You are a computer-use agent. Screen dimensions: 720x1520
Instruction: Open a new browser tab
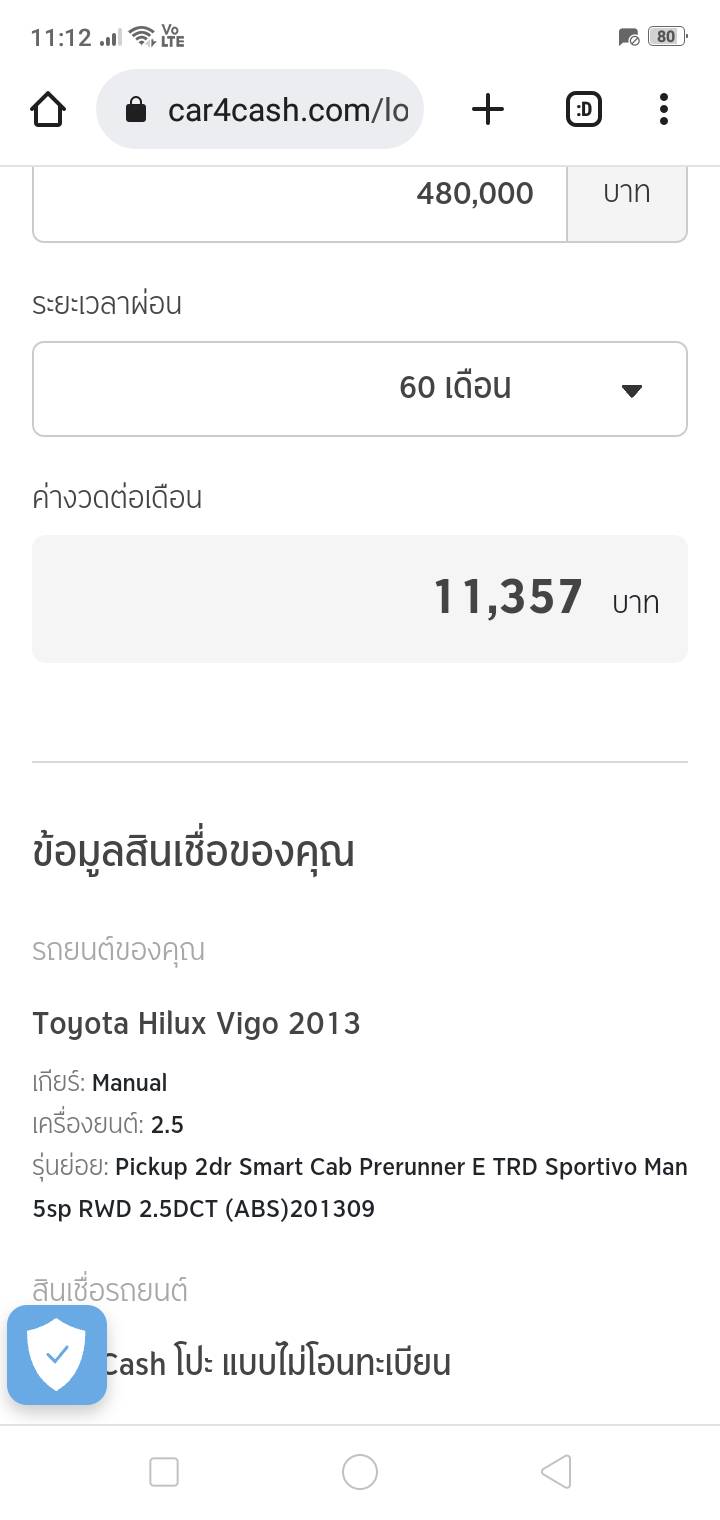[x=488, y=109]
